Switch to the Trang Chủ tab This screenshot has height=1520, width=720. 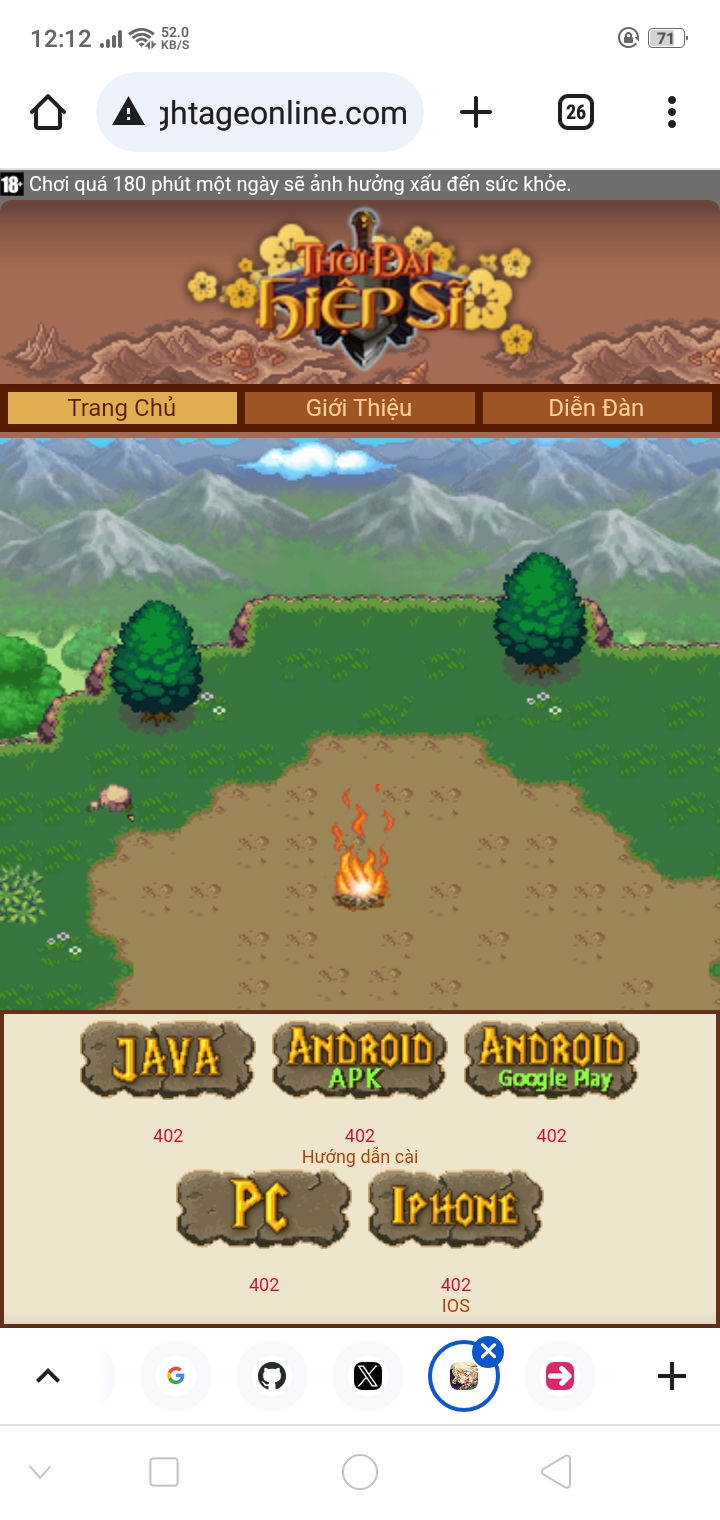coord(122,408)
